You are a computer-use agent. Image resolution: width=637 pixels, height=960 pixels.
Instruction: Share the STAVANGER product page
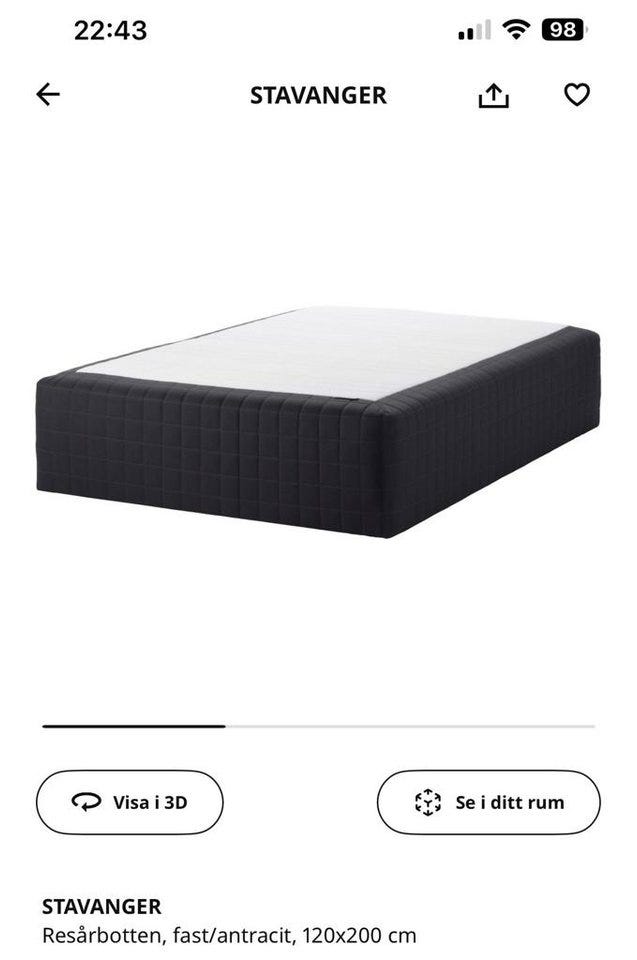(x=493, y=96)
